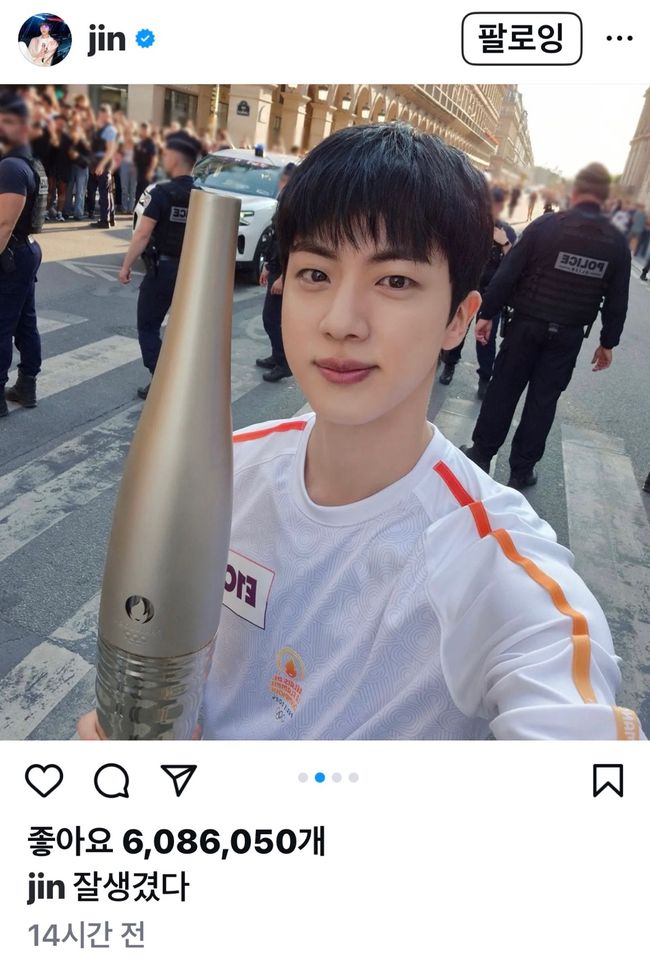Image resolution: width=650 pixels, height=979 pixels.
Task: Like this post with the heart
Action: [x=43, y=780]
